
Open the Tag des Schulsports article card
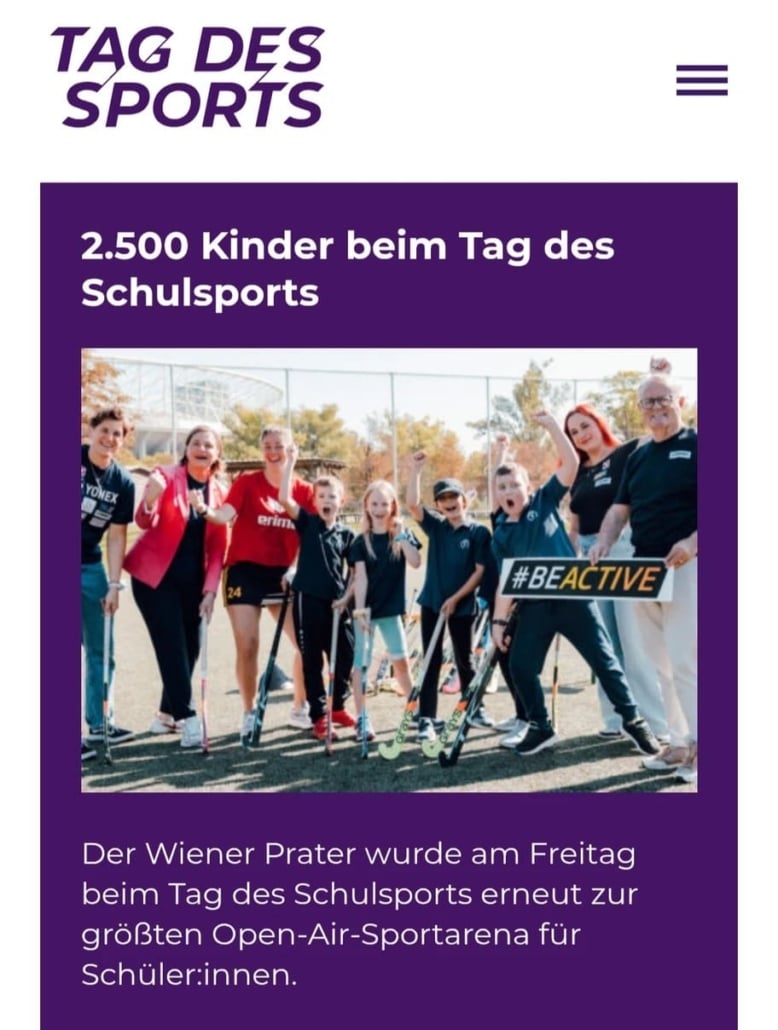pos(347,266)
